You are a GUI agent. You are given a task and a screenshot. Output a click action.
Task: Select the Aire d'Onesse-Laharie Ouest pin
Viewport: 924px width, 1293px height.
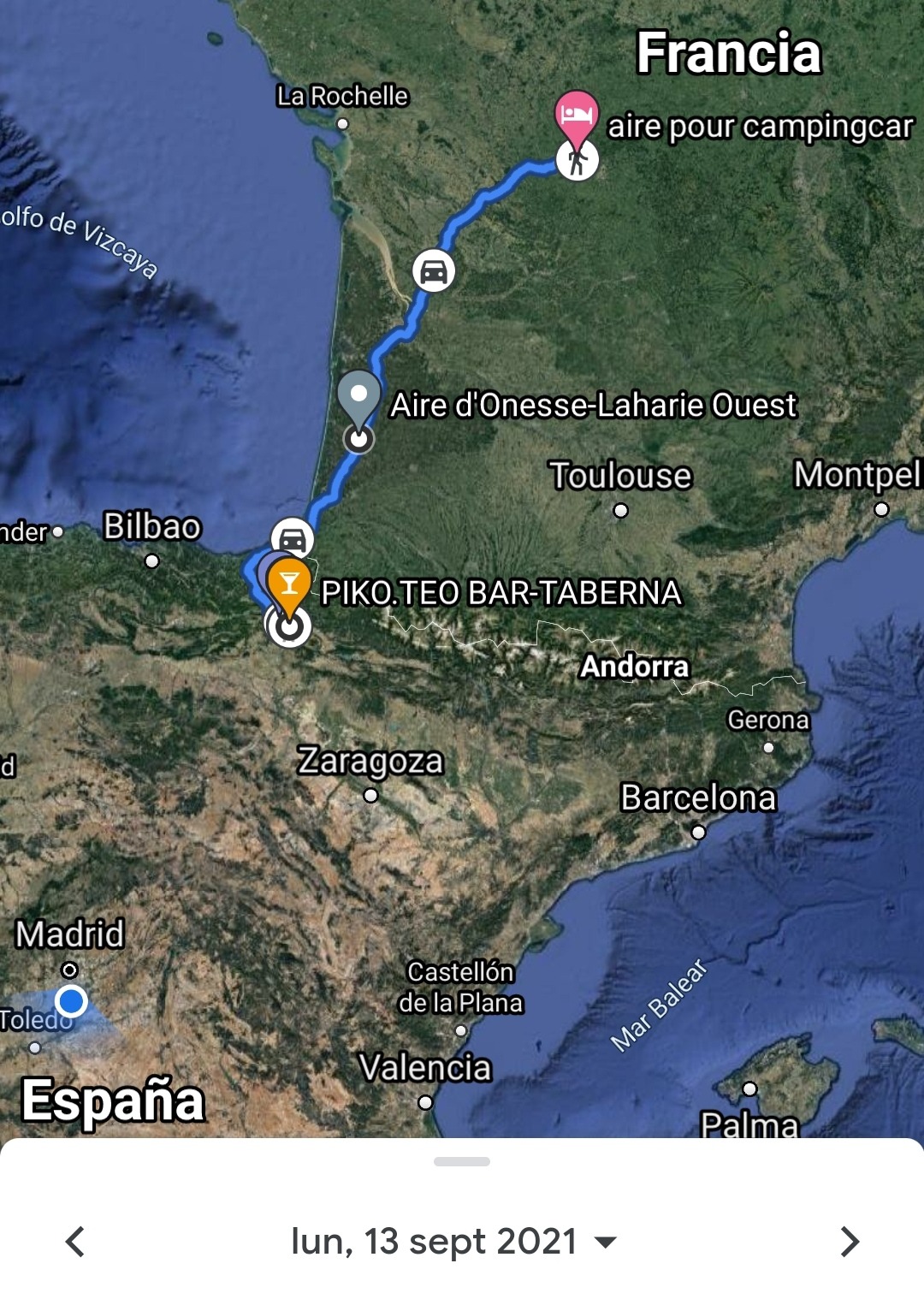pyautogui.click(x=358, y=396)
